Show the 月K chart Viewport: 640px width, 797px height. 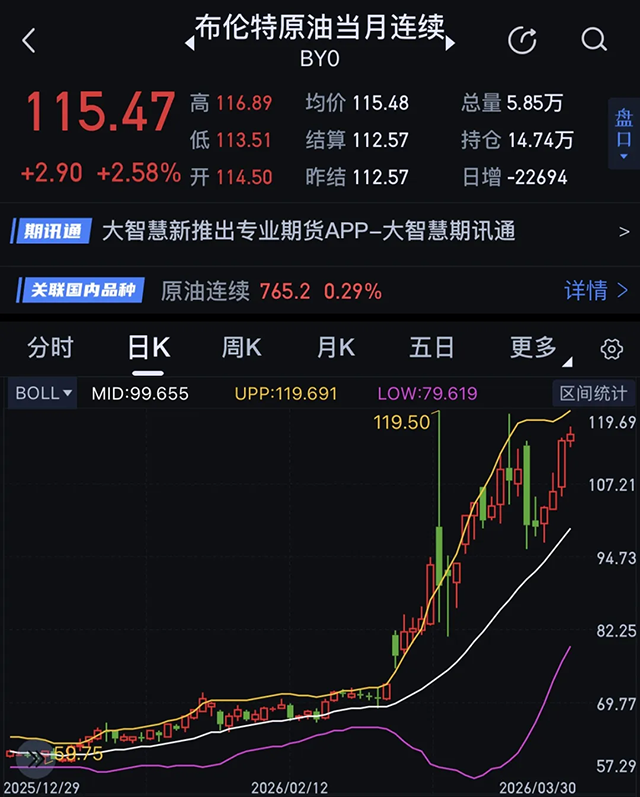pos(335,348)
